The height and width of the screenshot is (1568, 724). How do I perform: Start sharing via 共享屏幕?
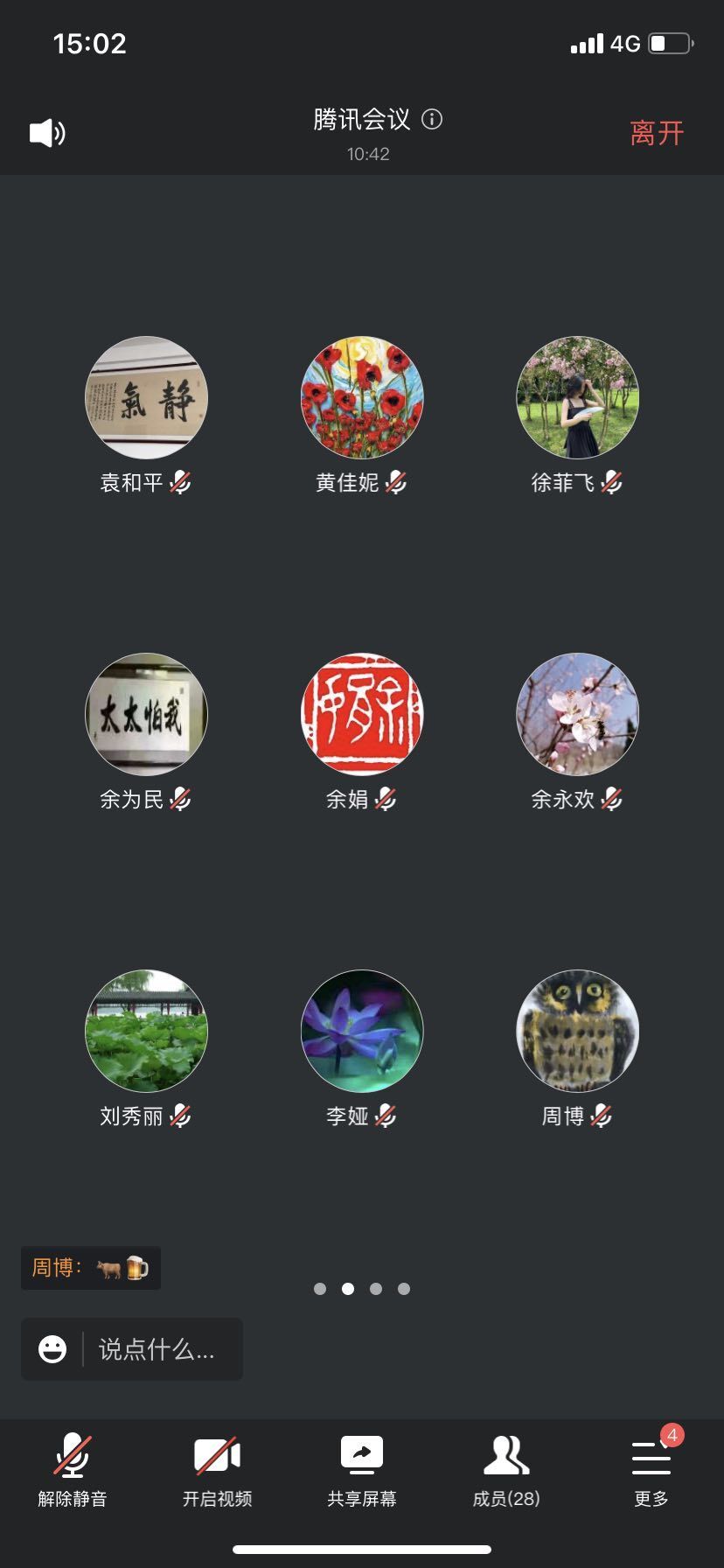(x=362, y=1470)
